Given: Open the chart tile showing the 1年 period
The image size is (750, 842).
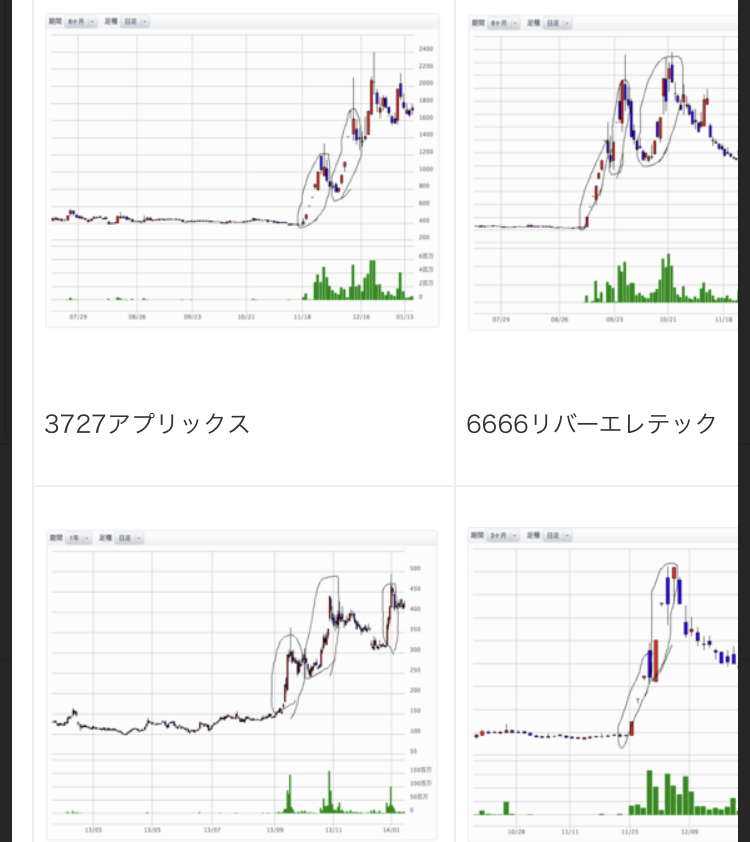Looking at the screenshot, I should point(242,680).
